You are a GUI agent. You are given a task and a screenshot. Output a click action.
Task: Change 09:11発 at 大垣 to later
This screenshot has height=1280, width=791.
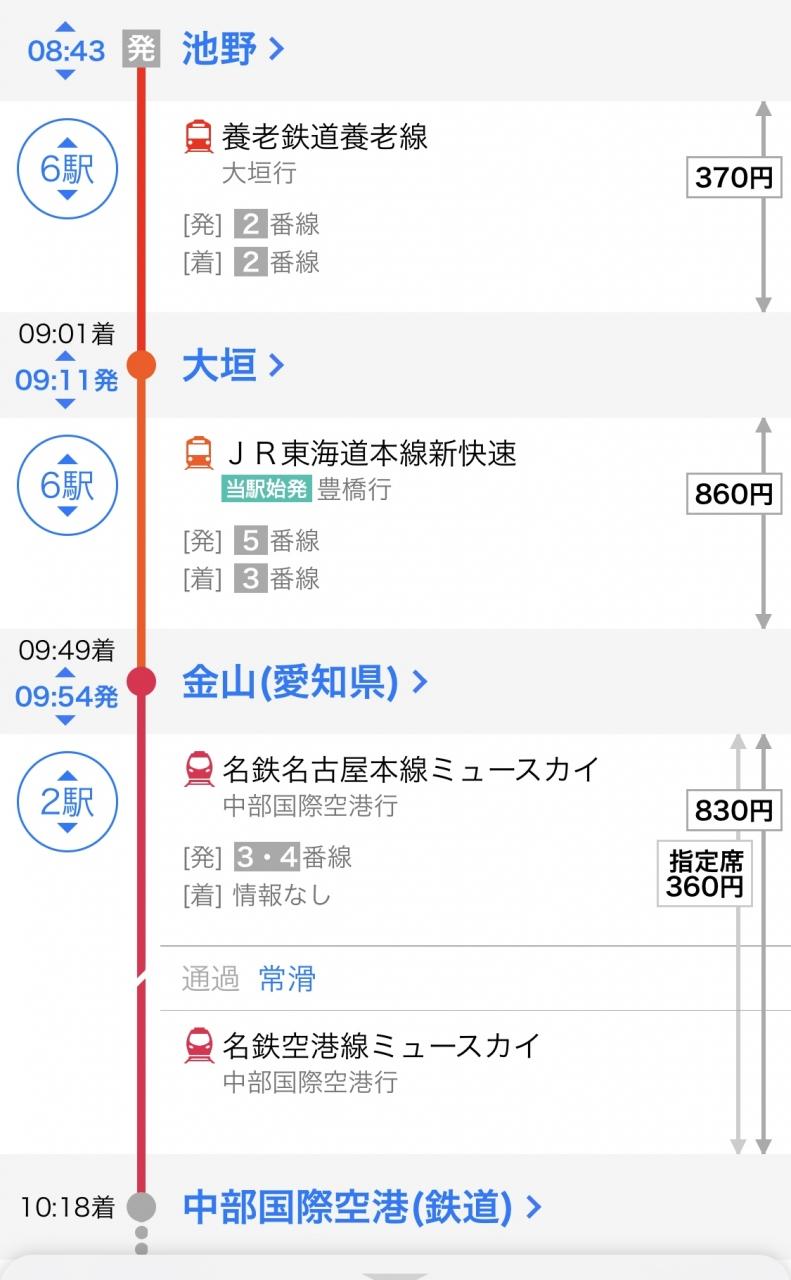(x=65, y=403)
